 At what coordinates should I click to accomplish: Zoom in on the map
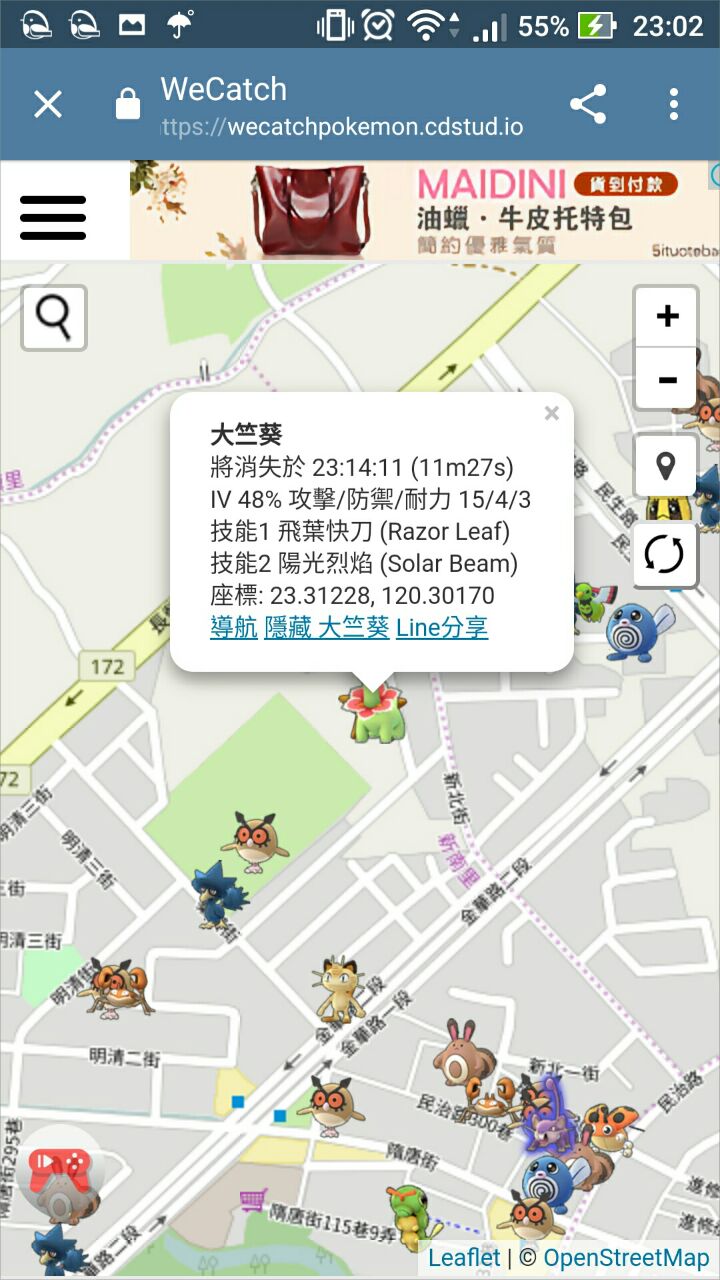(x=666, y=317)
